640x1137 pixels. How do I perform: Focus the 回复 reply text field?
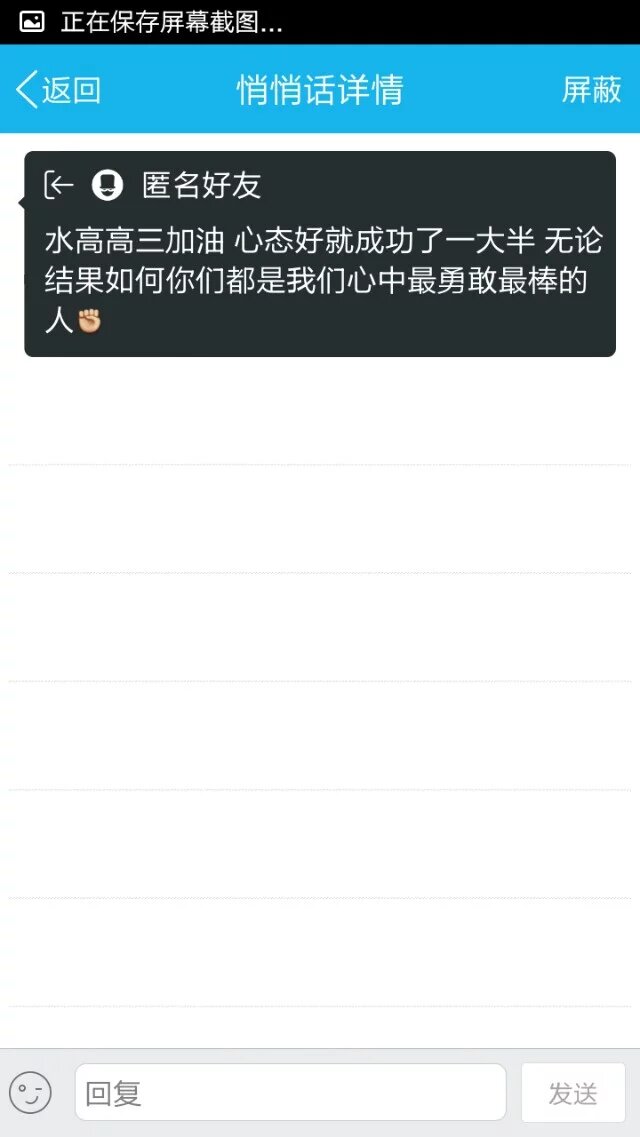click(290, 1092)
